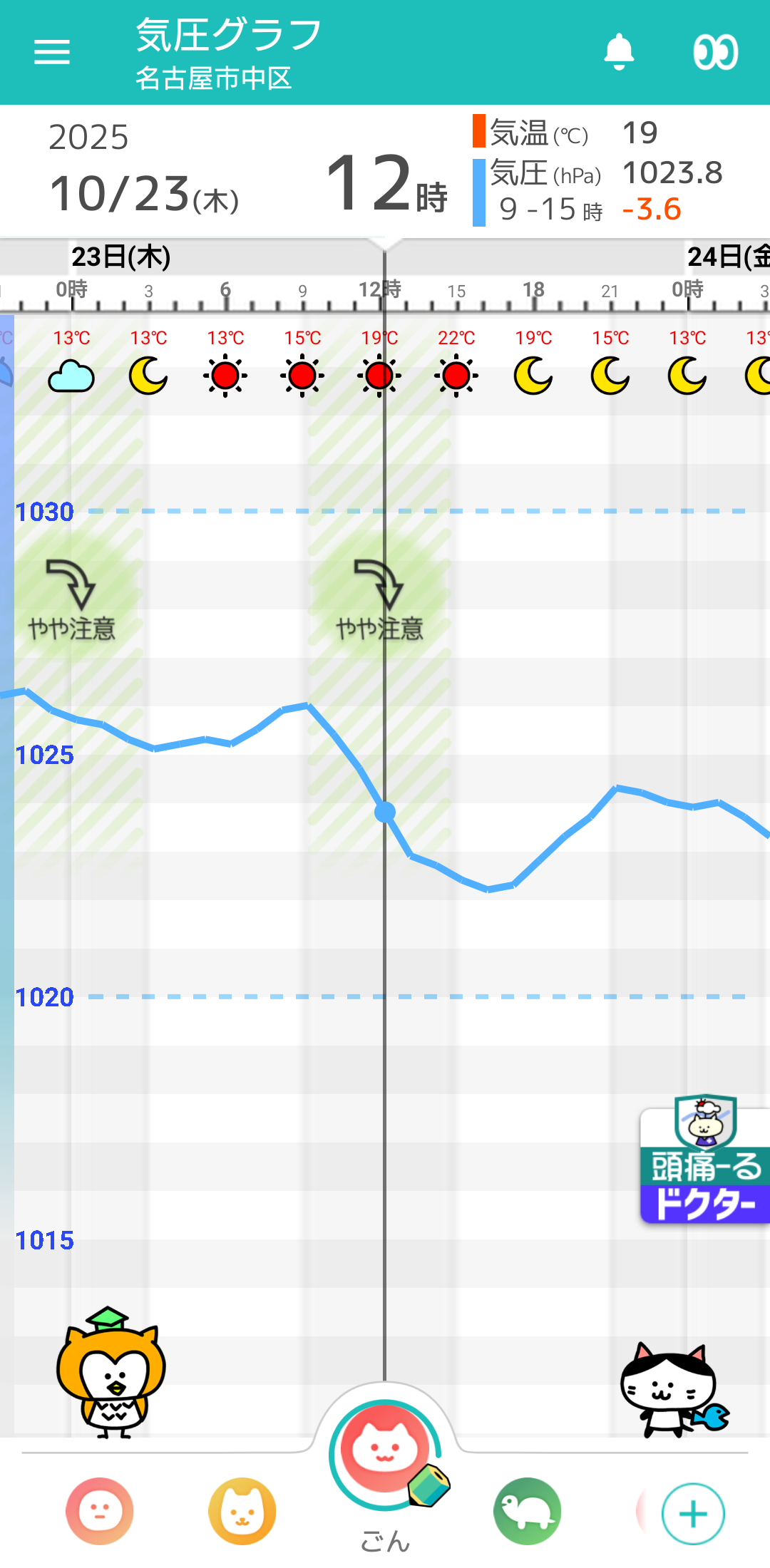Open the 頭痛ーるドクター badge

point(704,1163)
